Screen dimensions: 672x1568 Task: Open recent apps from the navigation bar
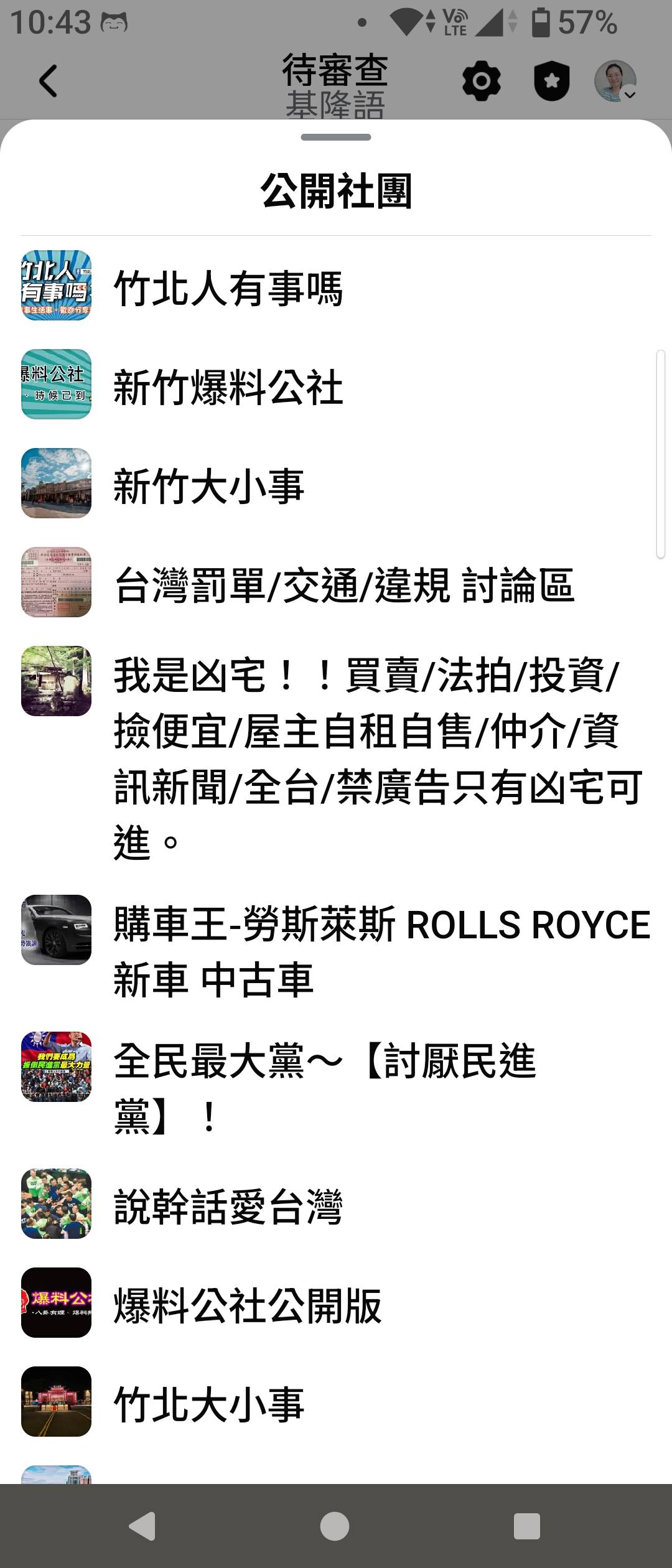[x=526, y=1526]
